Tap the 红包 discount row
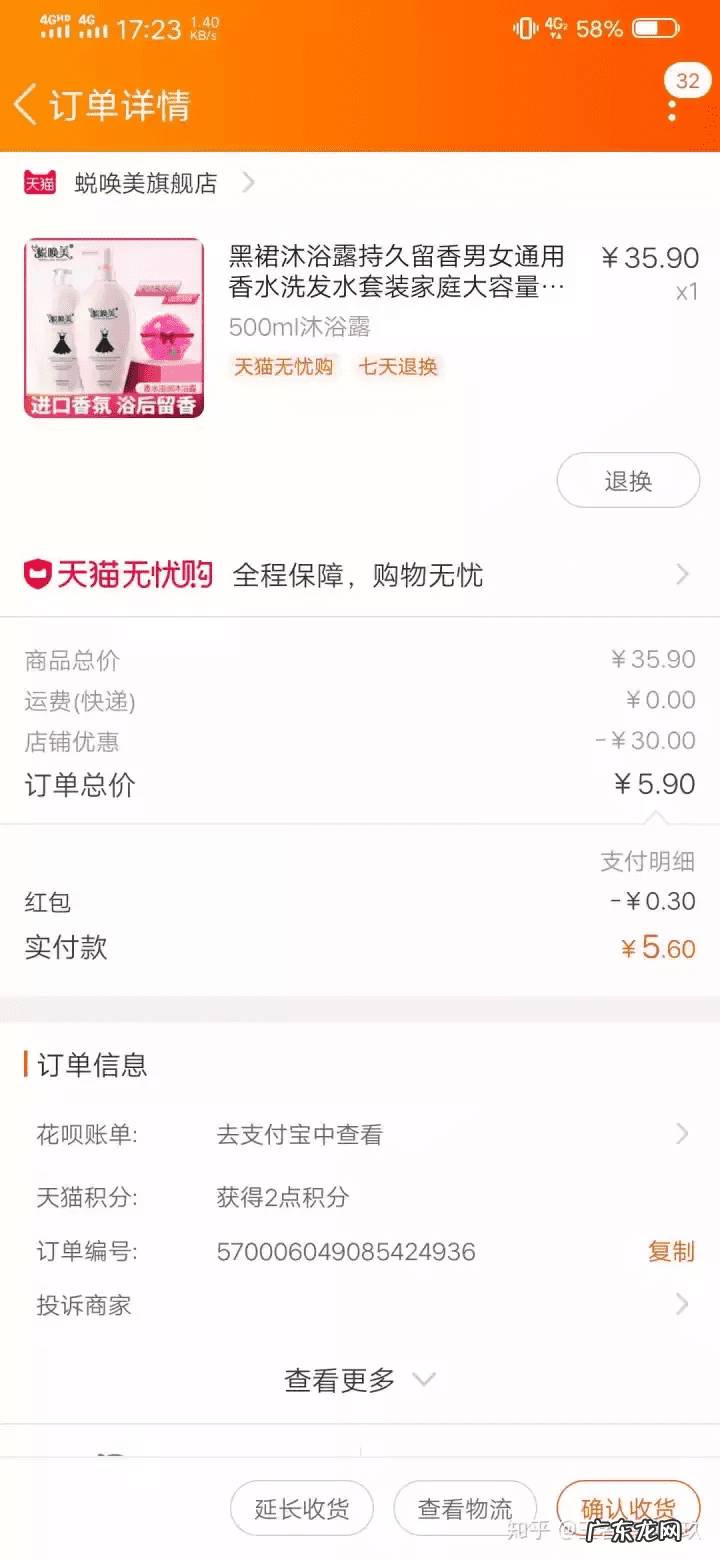 point(360,902)
